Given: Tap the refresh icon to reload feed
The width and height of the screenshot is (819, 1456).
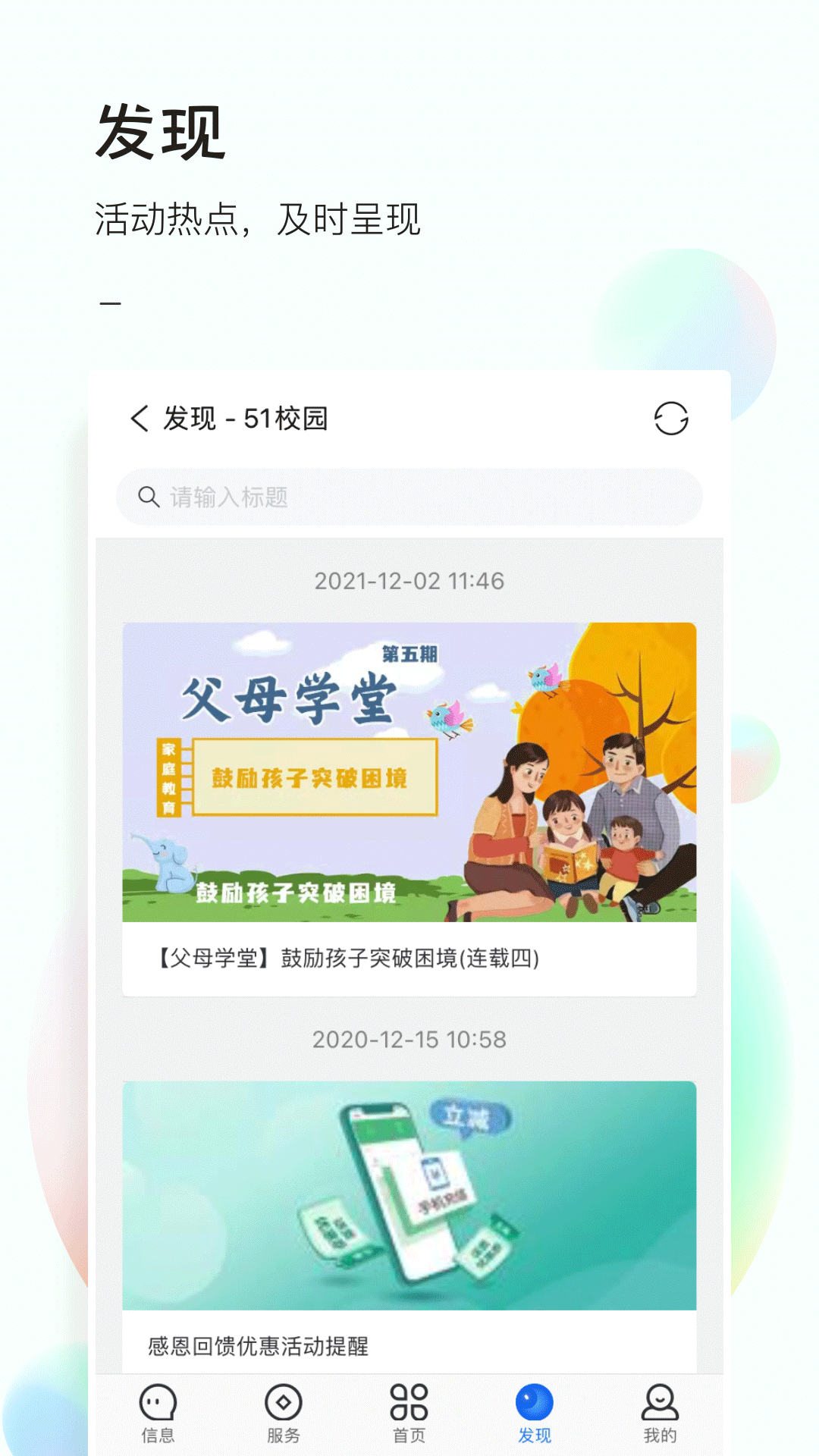Looking at the screenshot, I should point(670,420).
